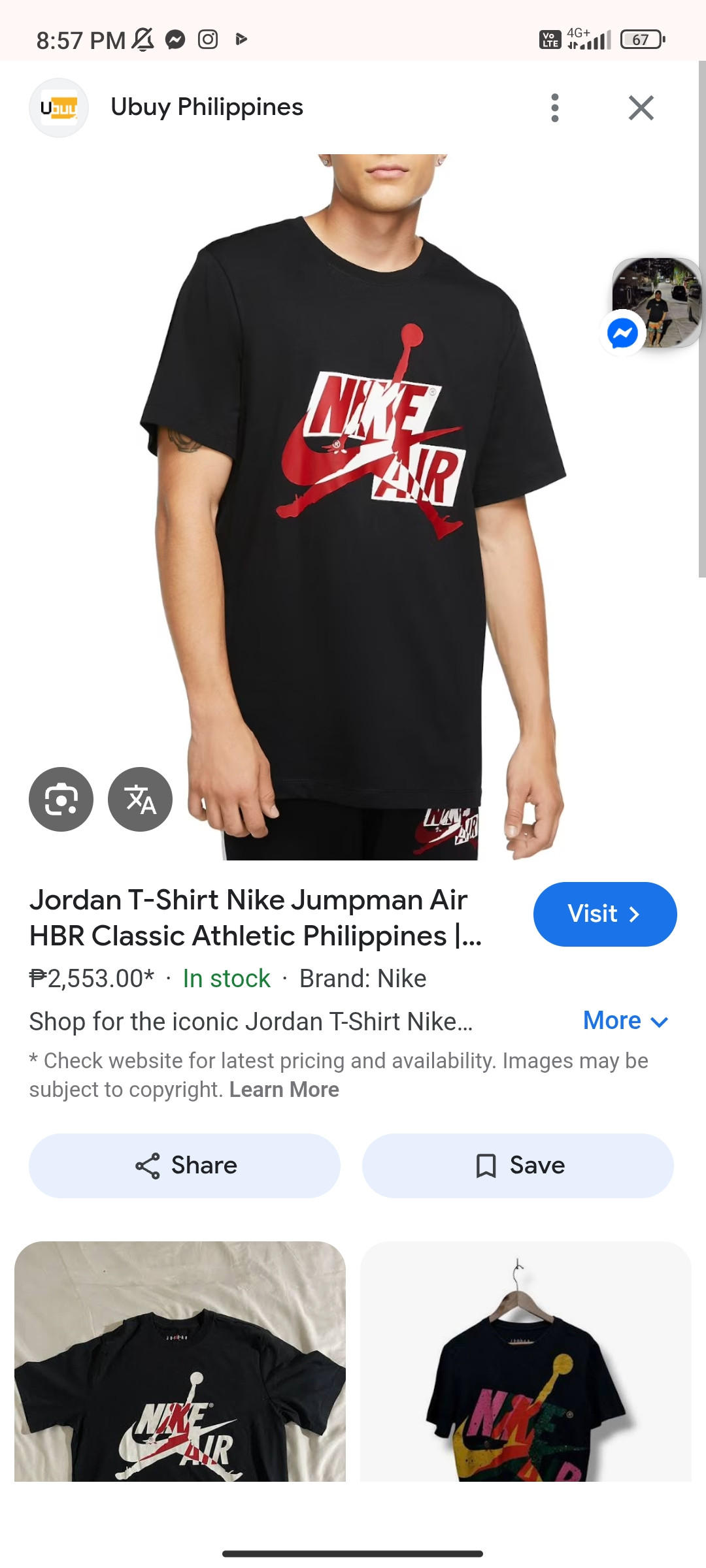Open the Messenger chat head bubble
The height and width of the screenshot is (1568, 706).
[x=656, y=303]
